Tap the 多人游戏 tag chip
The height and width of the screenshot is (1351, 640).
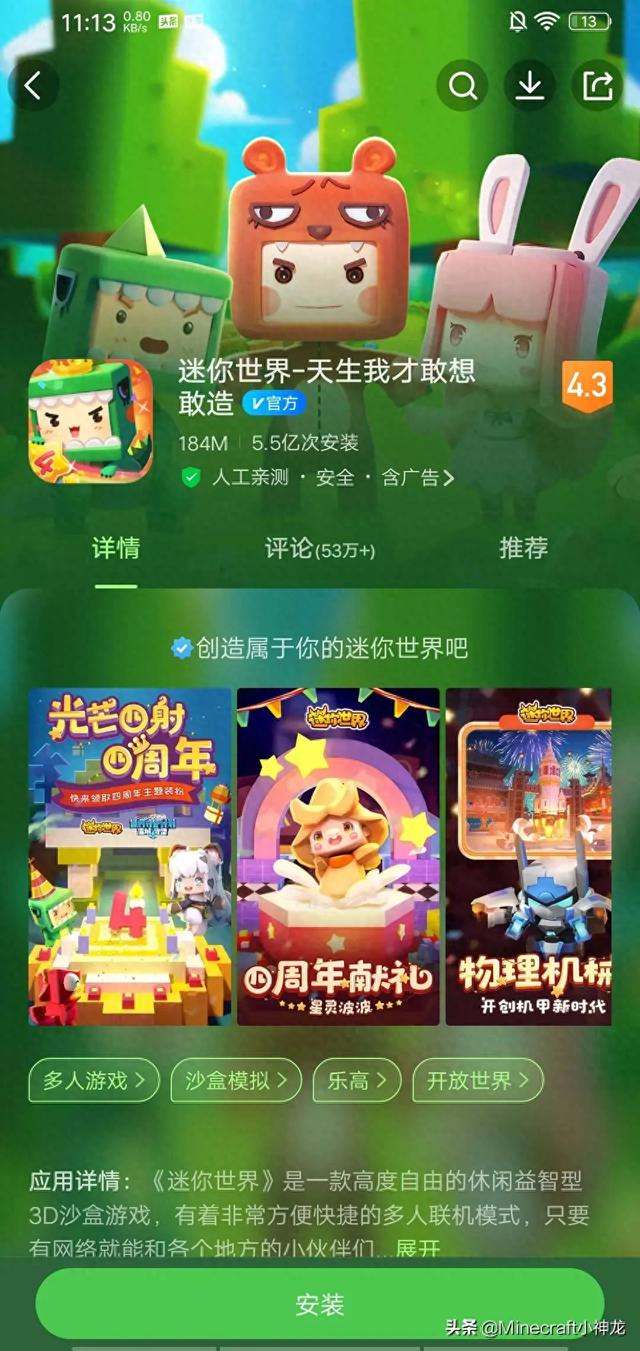[94, 1080]
